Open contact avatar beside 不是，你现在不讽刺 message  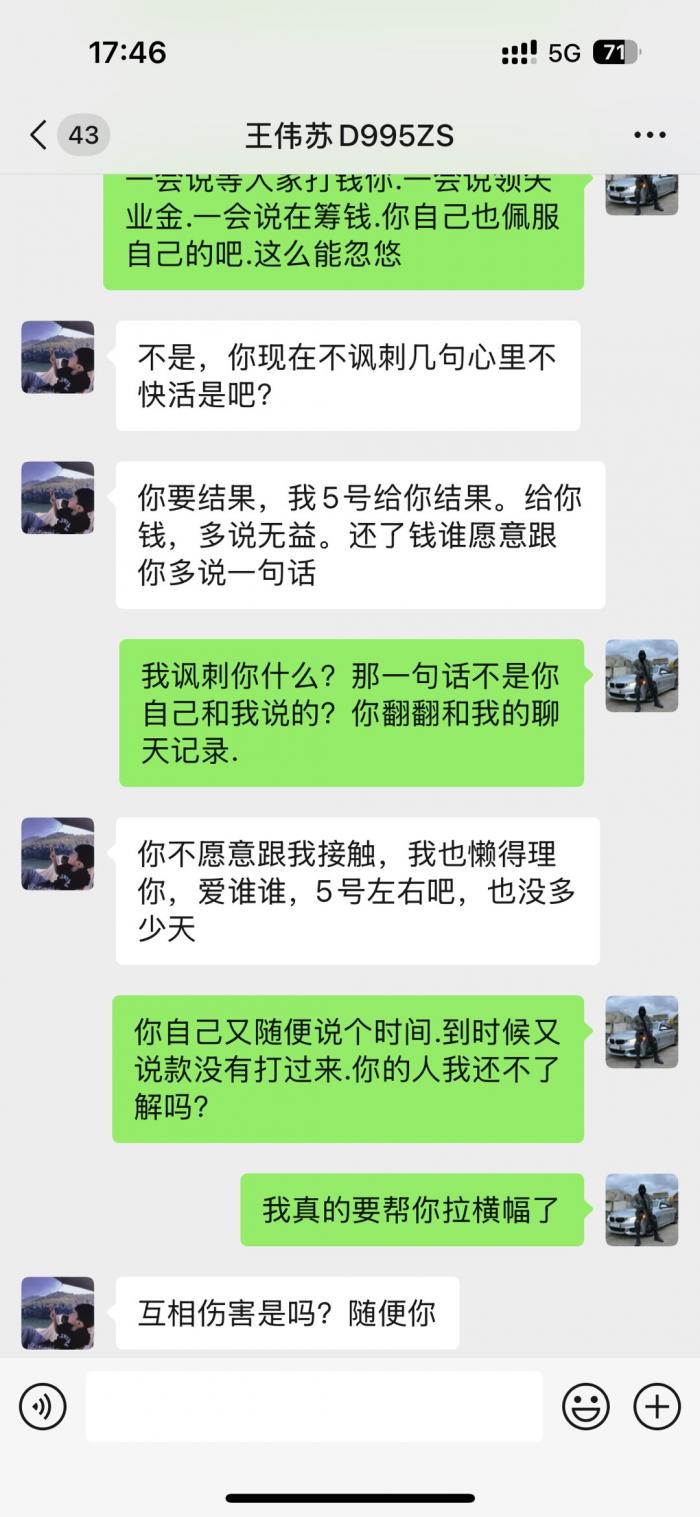click(58, 357)
